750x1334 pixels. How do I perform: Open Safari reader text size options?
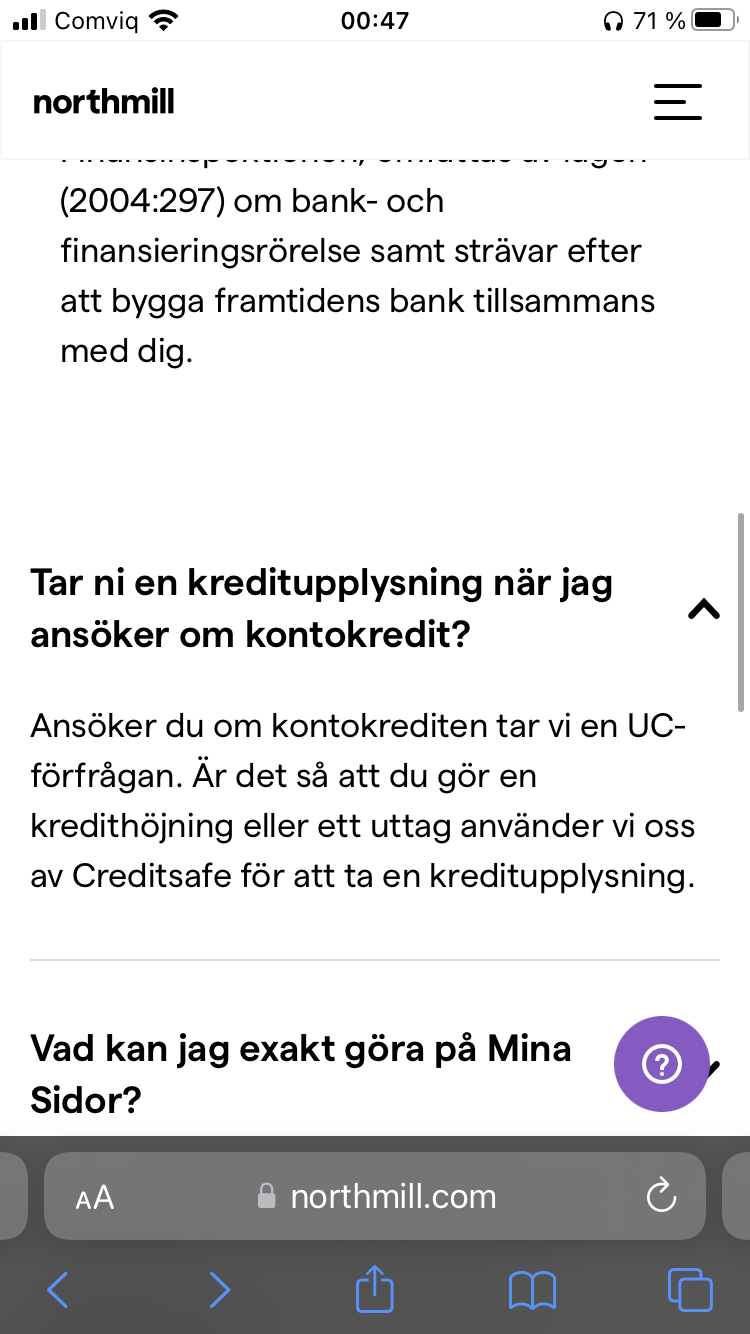point(95,1197)
